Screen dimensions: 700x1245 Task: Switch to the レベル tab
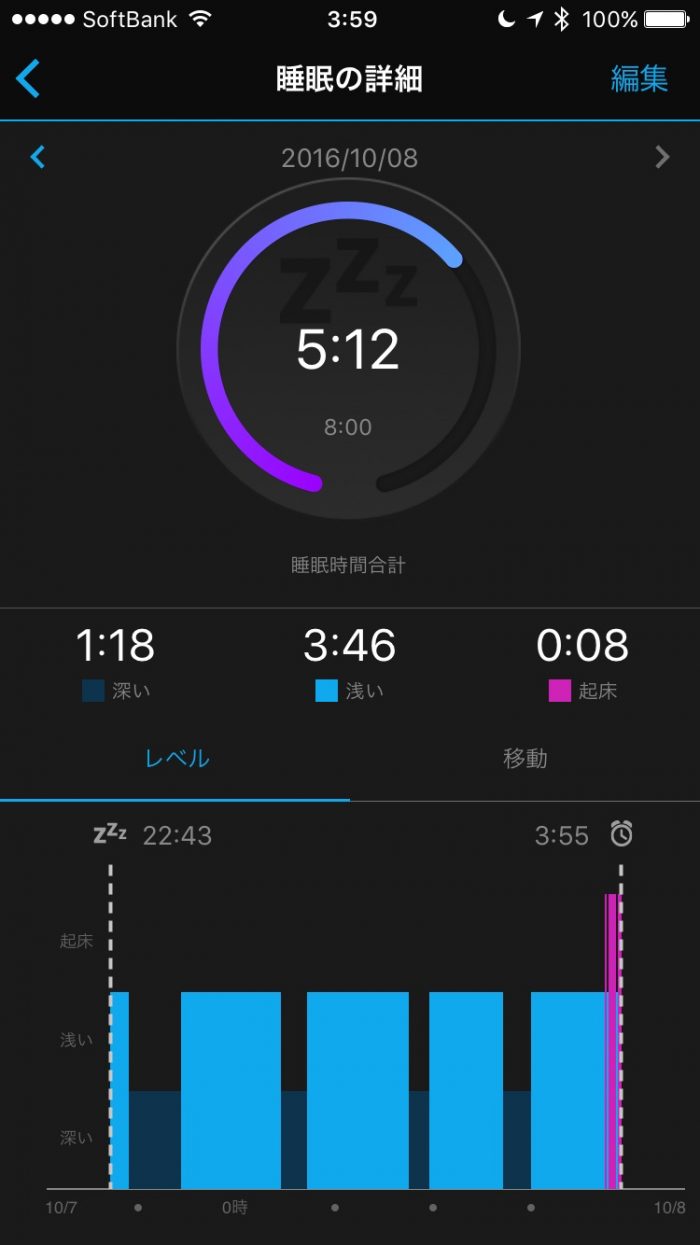pos(177,758)
